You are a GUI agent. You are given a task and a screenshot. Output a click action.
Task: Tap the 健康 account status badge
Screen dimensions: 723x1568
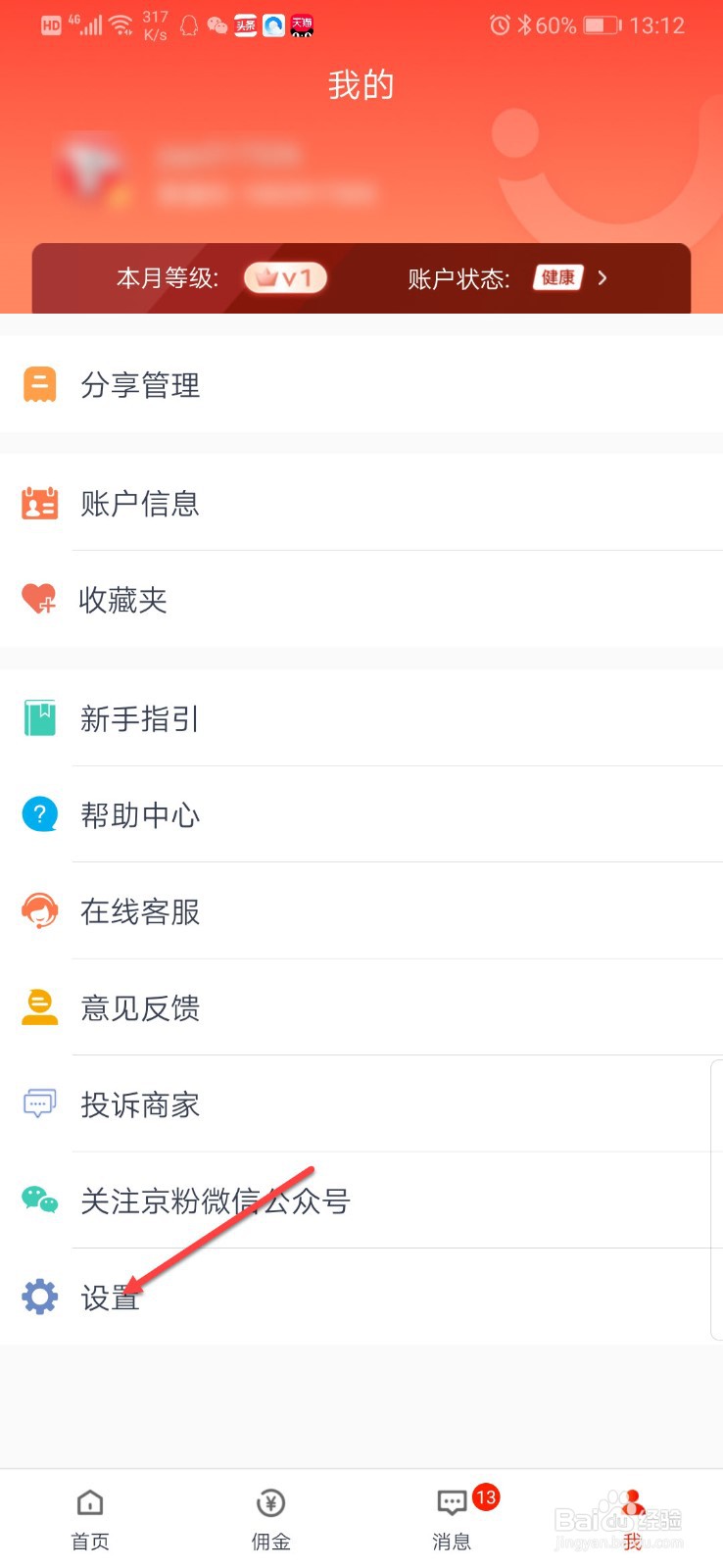pos(556,278)
